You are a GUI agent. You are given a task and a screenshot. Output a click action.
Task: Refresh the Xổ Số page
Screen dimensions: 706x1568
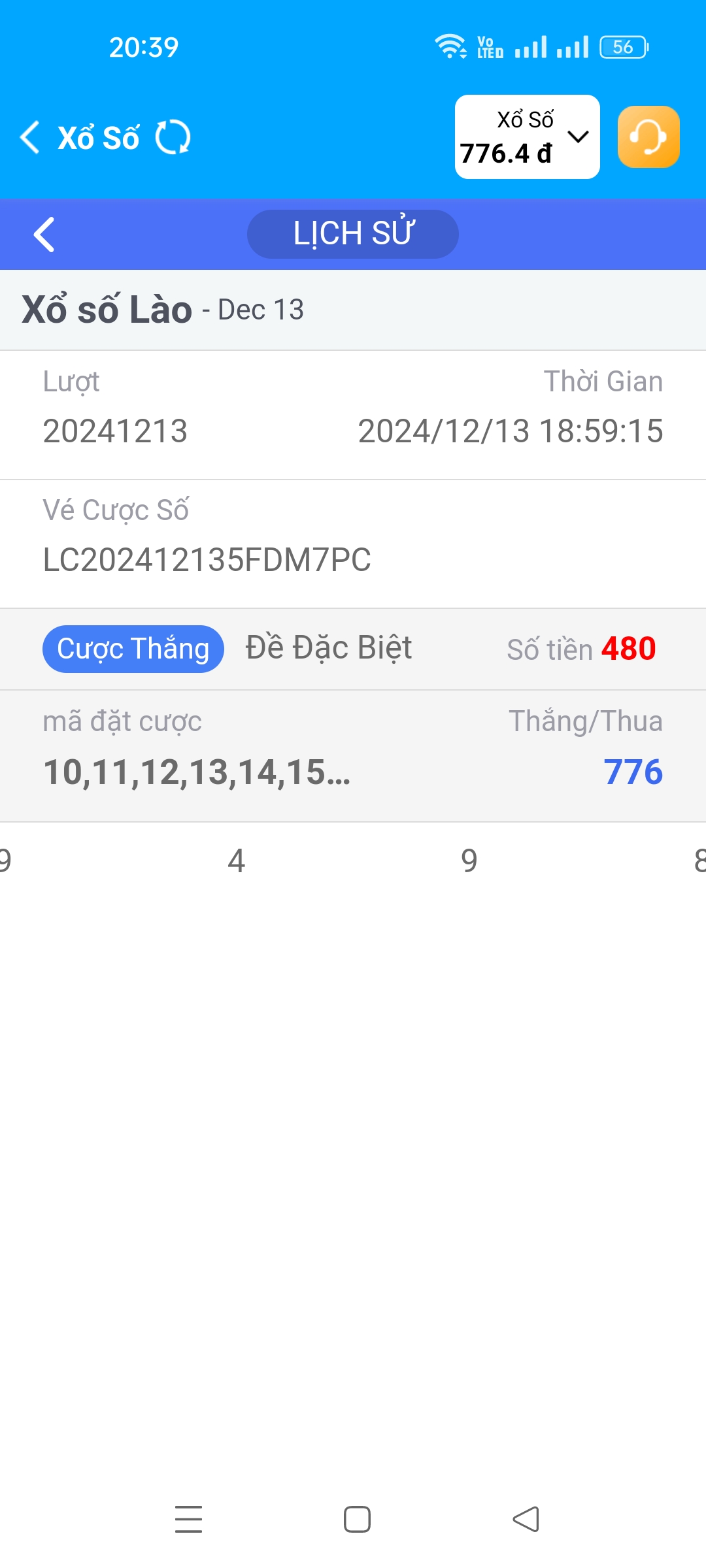tap(173, 137)
